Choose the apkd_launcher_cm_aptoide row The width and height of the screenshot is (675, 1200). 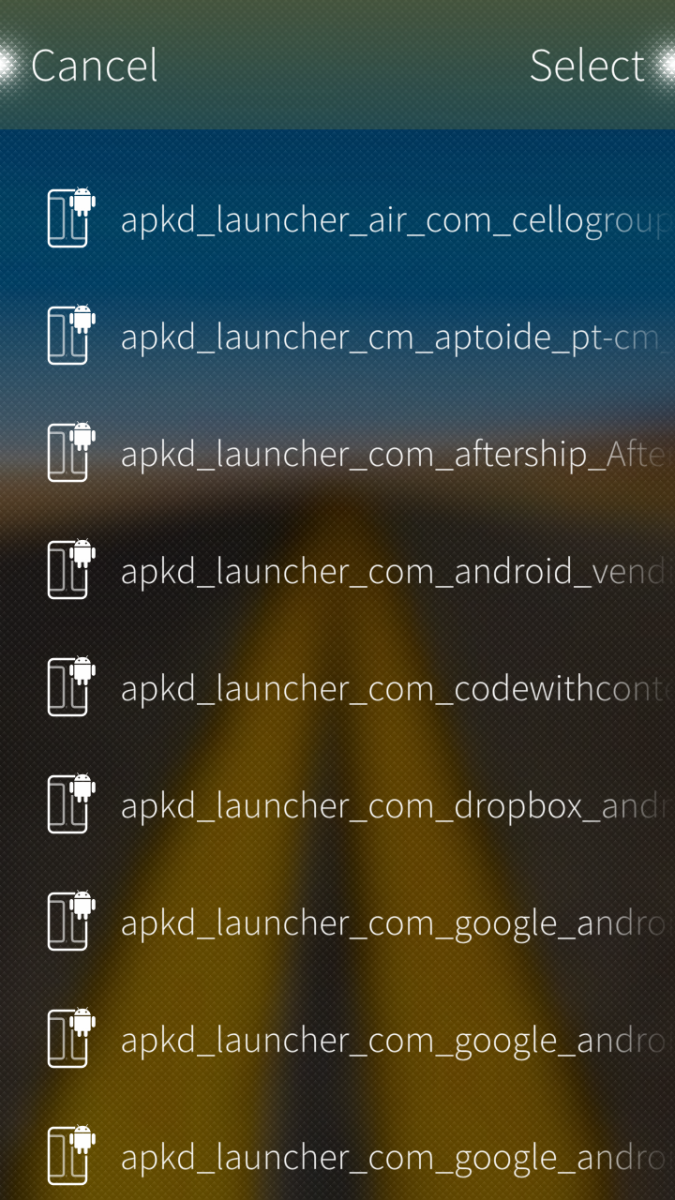[360, 336]
